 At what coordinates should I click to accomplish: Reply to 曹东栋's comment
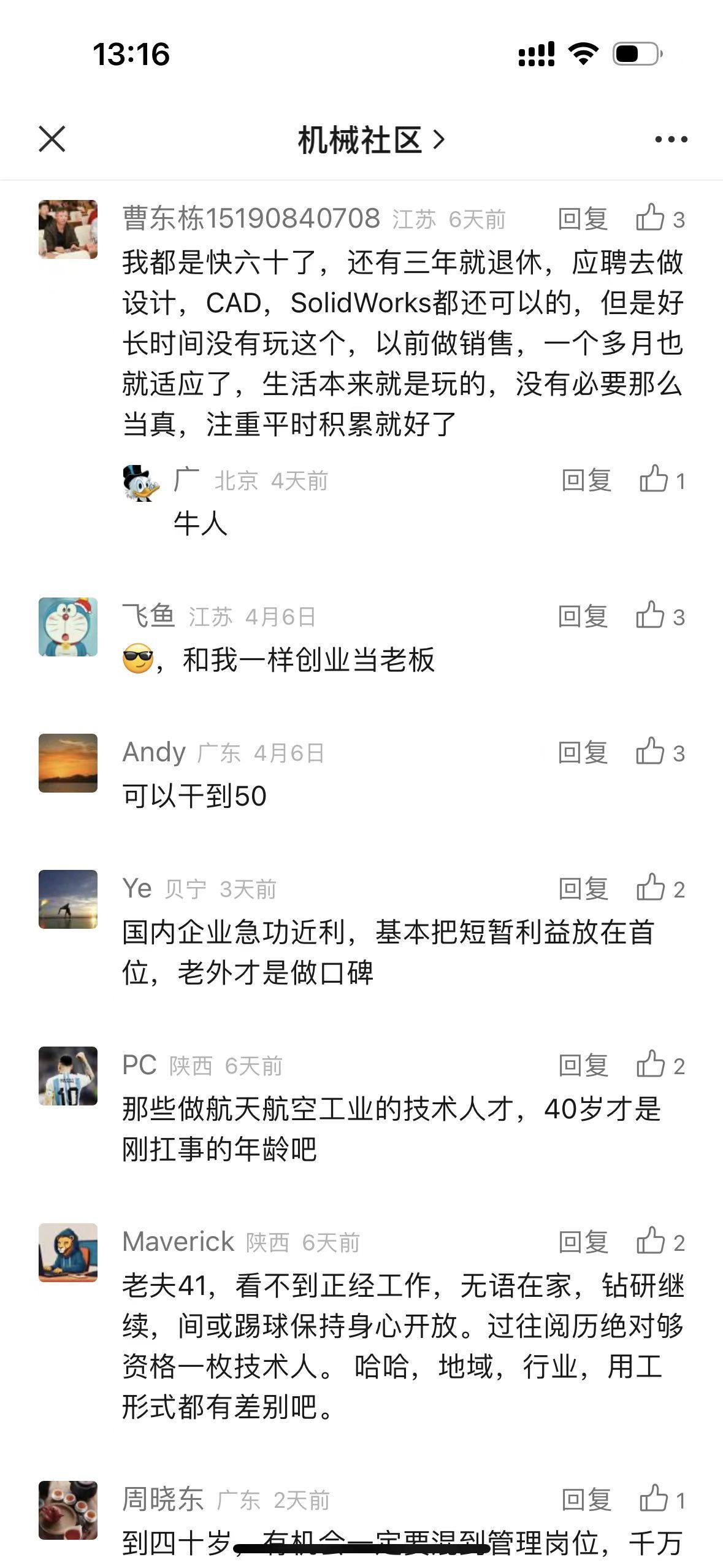(x=583, y=219)
